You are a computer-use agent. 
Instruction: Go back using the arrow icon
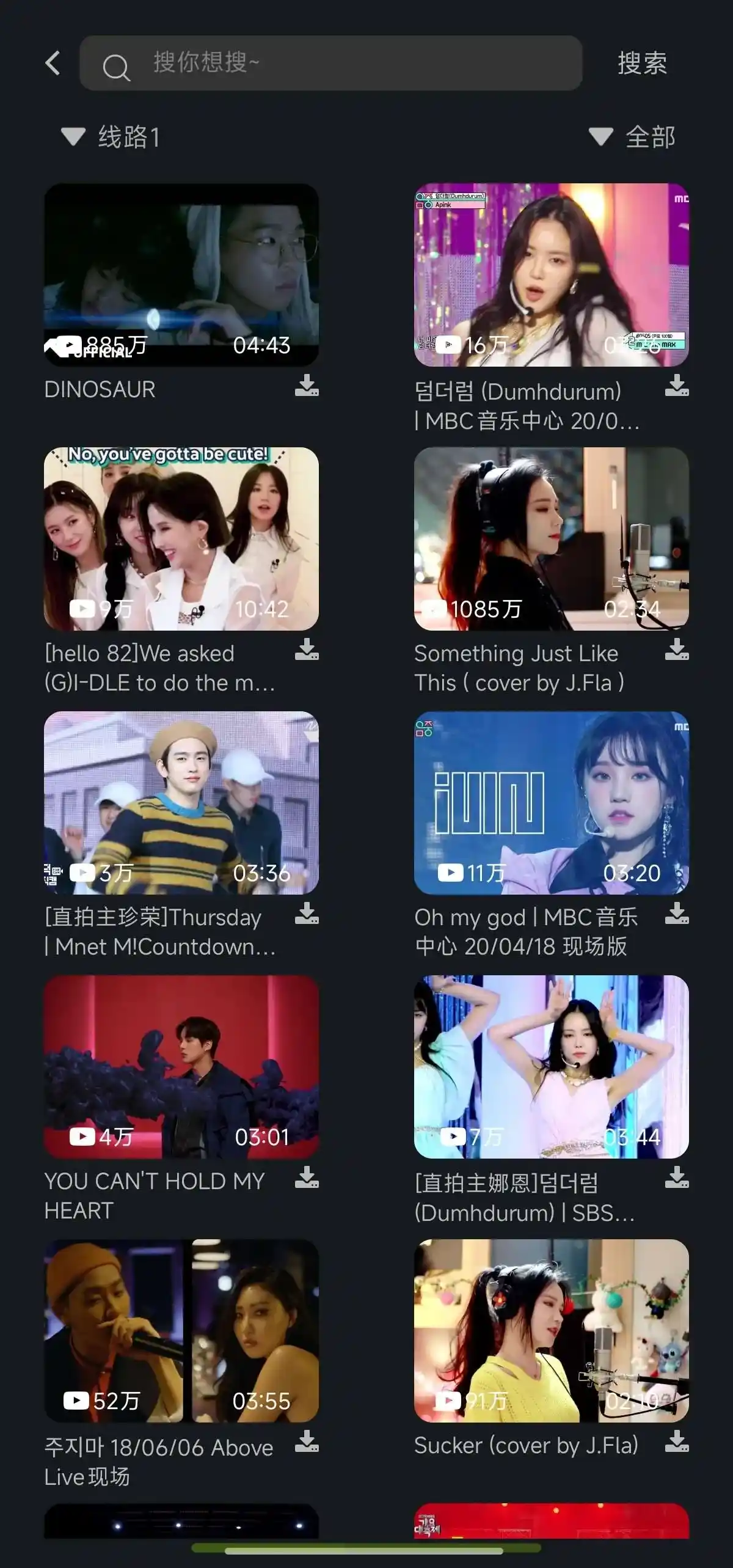point(53,63)
